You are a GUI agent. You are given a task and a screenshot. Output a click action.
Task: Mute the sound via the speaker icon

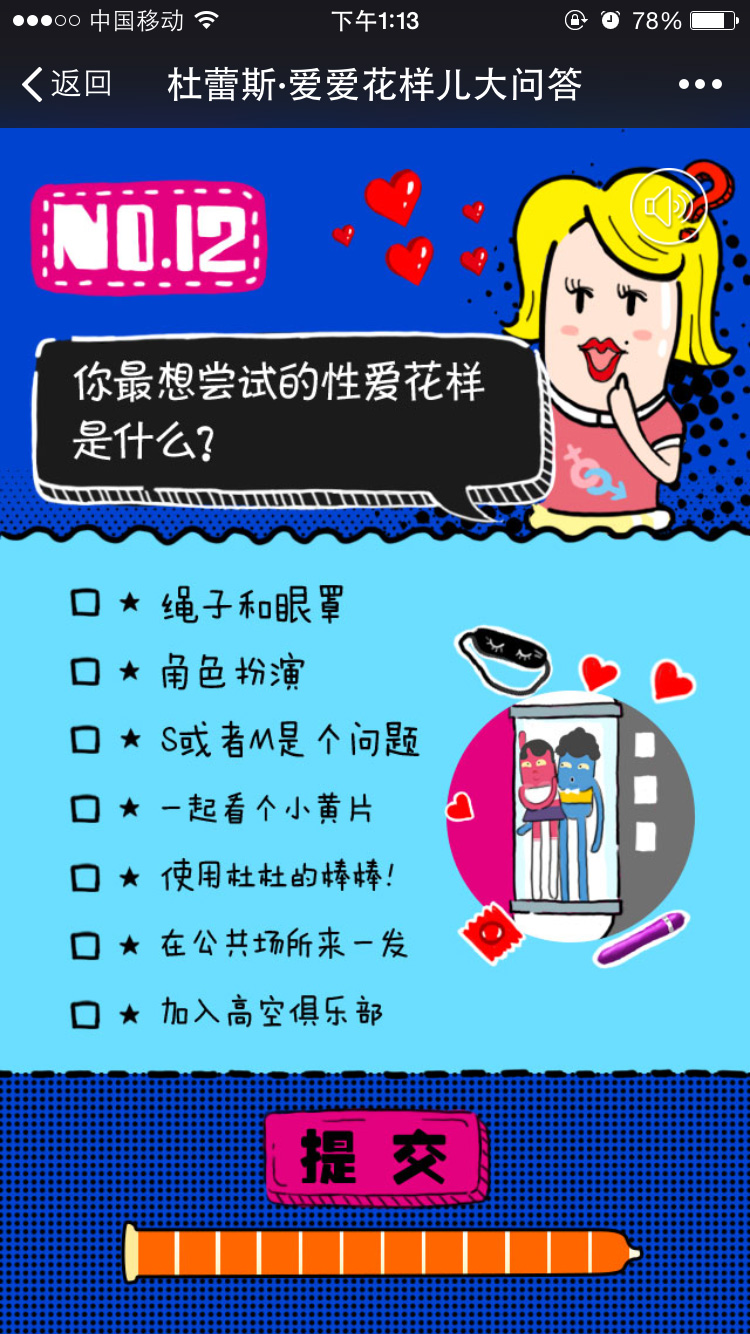pos(668,207)
